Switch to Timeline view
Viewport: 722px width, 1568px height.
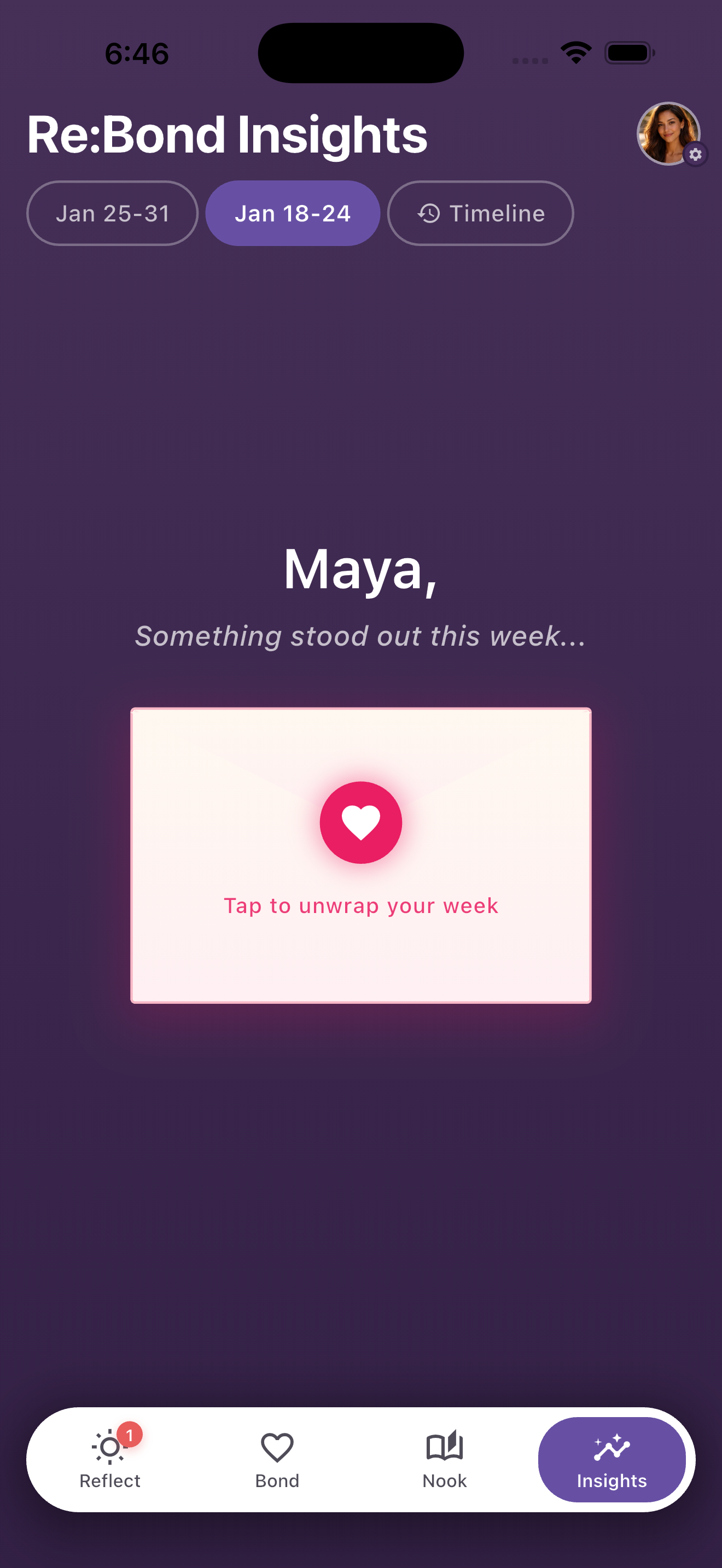tap(480, 213)
